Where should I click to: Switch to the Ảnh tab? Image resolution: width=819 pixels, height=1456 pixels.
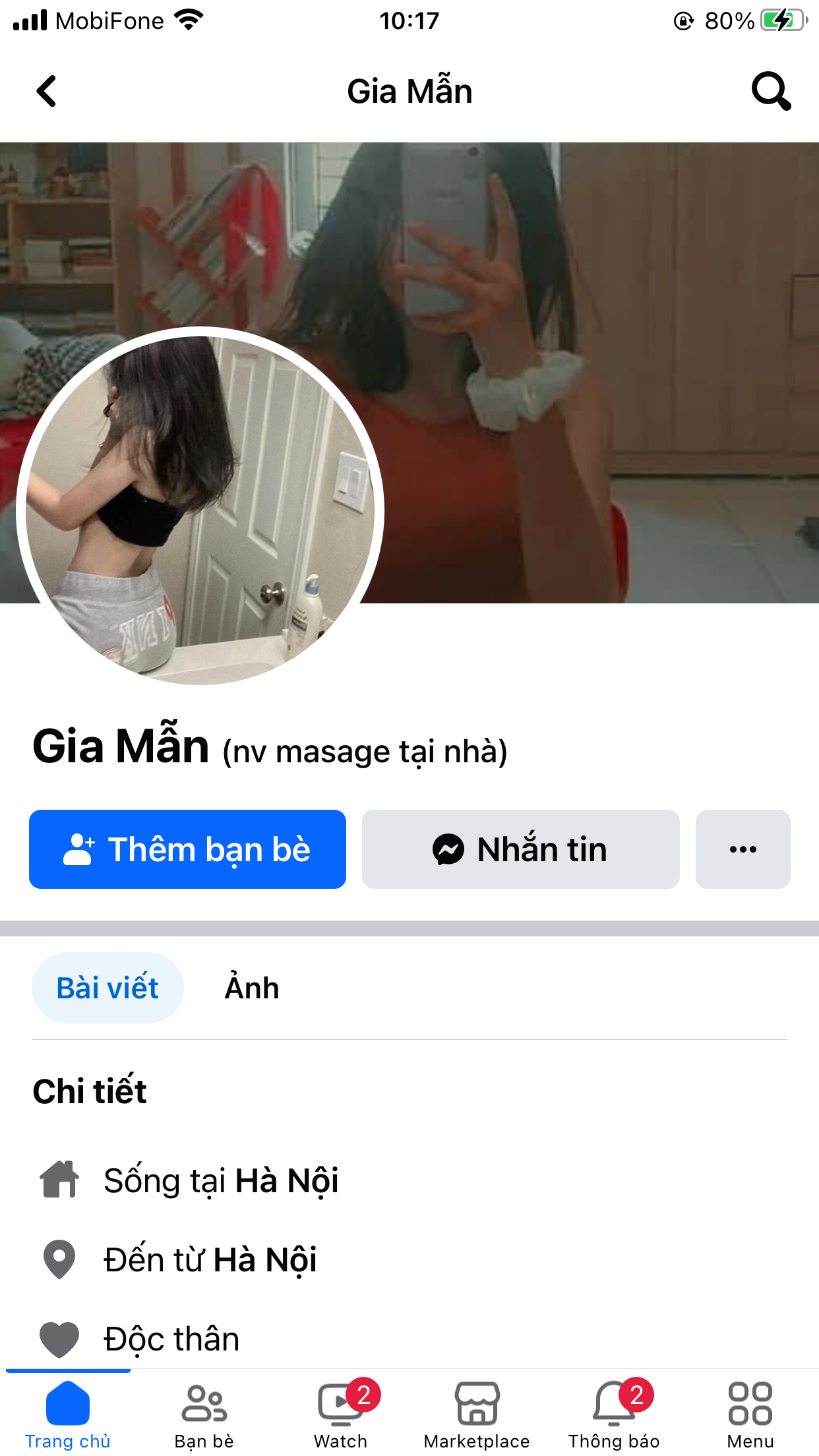click(x=252, y=988)
